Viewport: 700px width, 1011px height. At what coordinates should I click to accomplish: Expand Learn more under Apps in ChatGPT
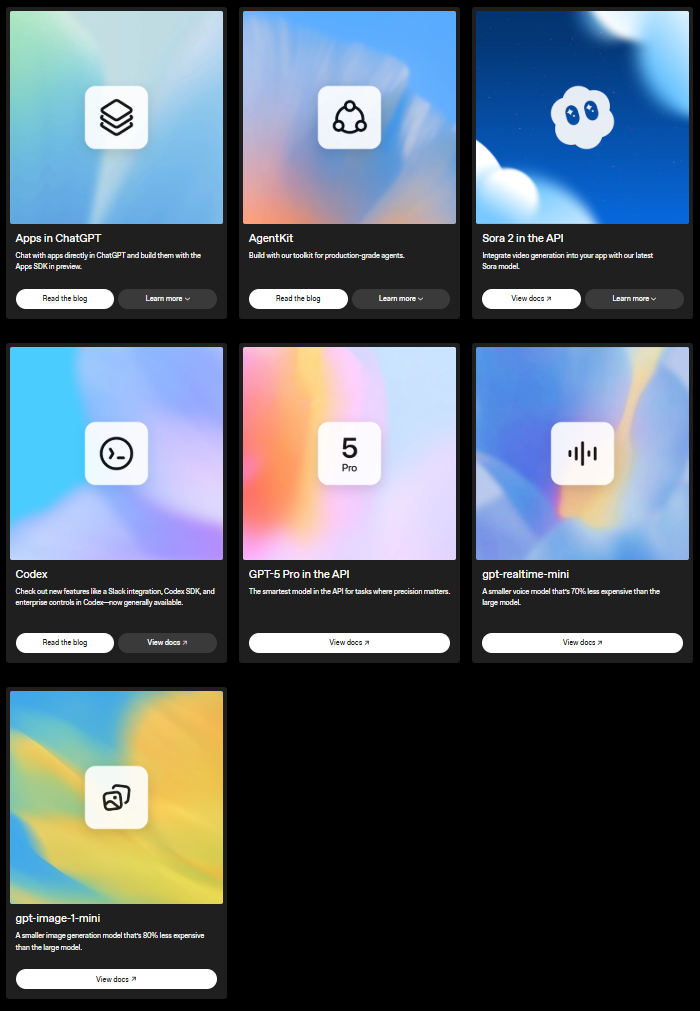pyautogui.click(x=167, y=298)
